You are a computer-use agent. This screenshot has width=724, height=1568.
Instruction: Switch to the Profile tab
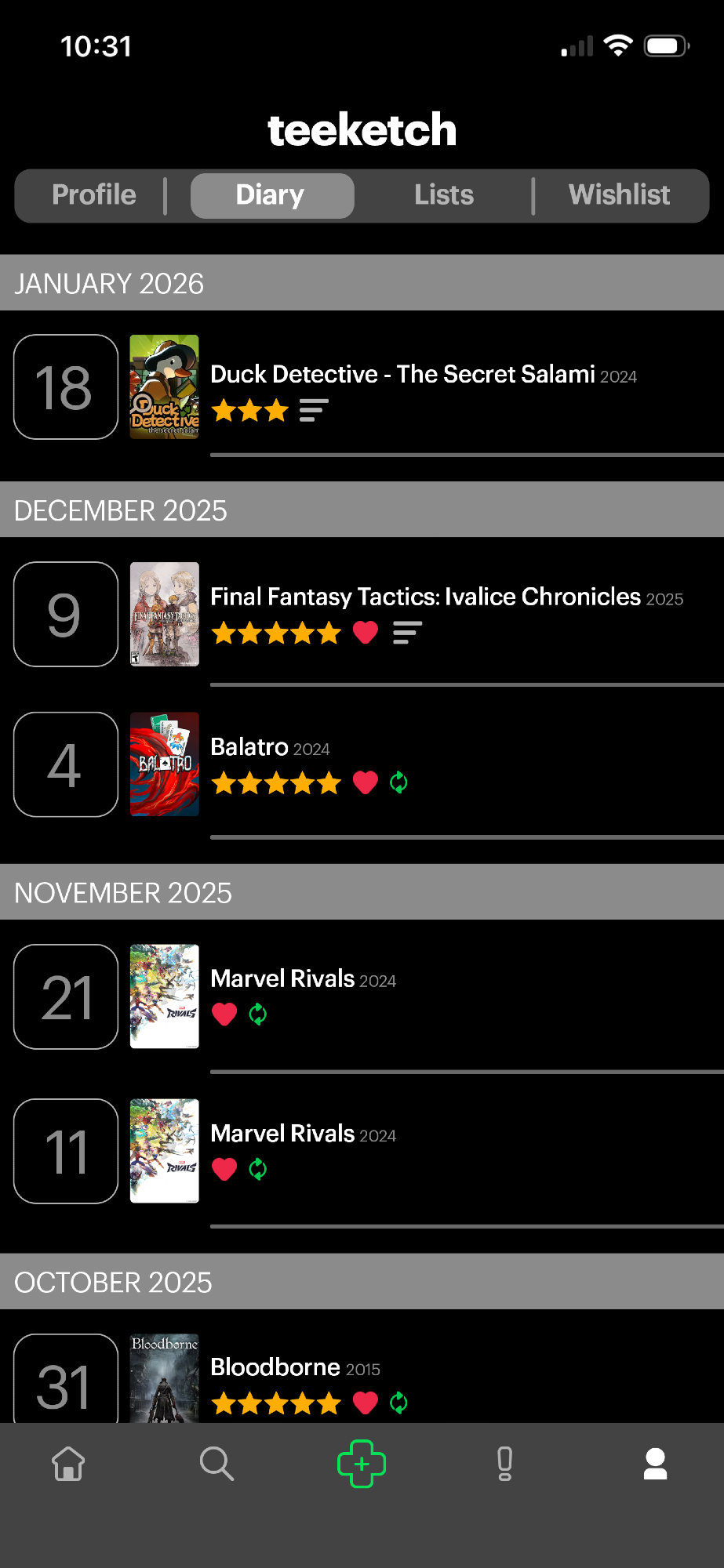94,195
